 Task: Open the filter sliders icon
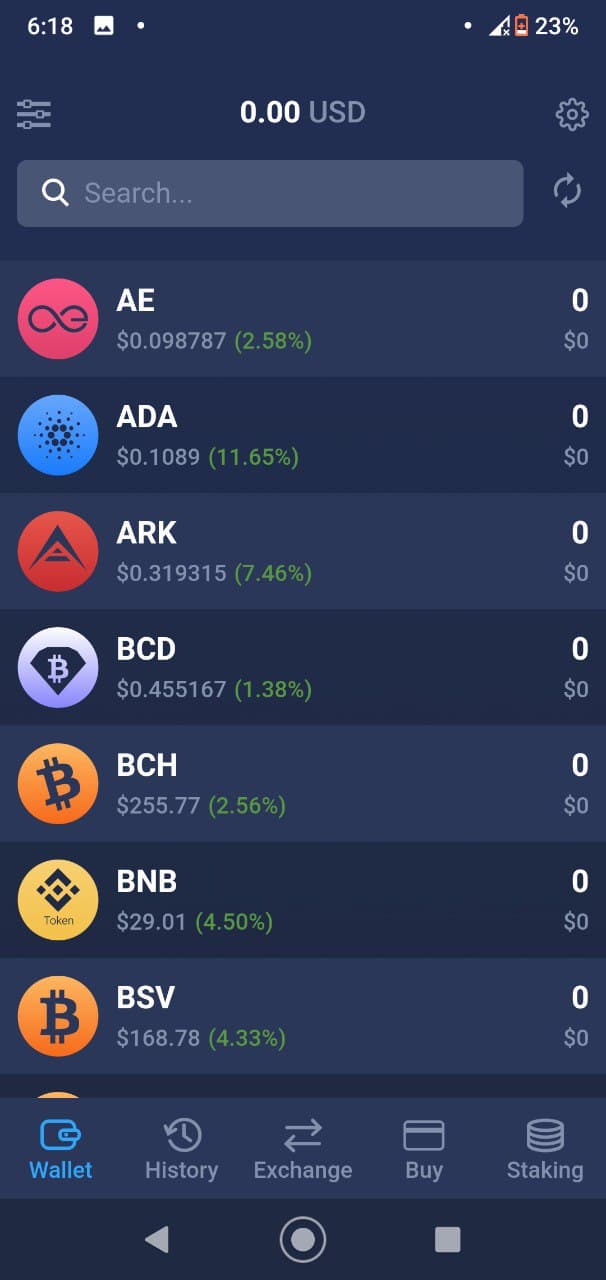coord(34,114)
